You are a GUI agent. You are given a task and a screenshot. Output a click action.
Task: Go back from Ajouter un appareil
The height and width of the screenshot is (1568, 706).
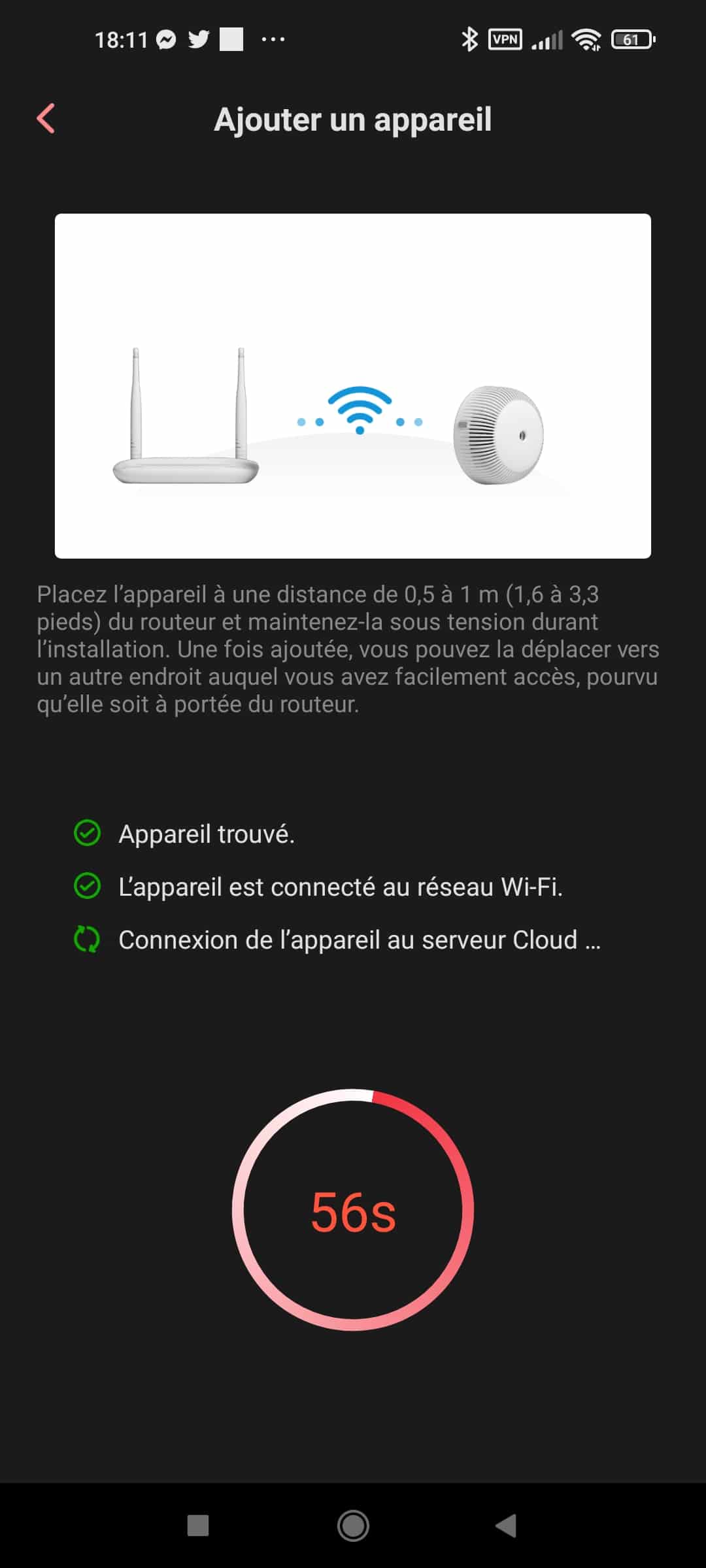point(46,119)
